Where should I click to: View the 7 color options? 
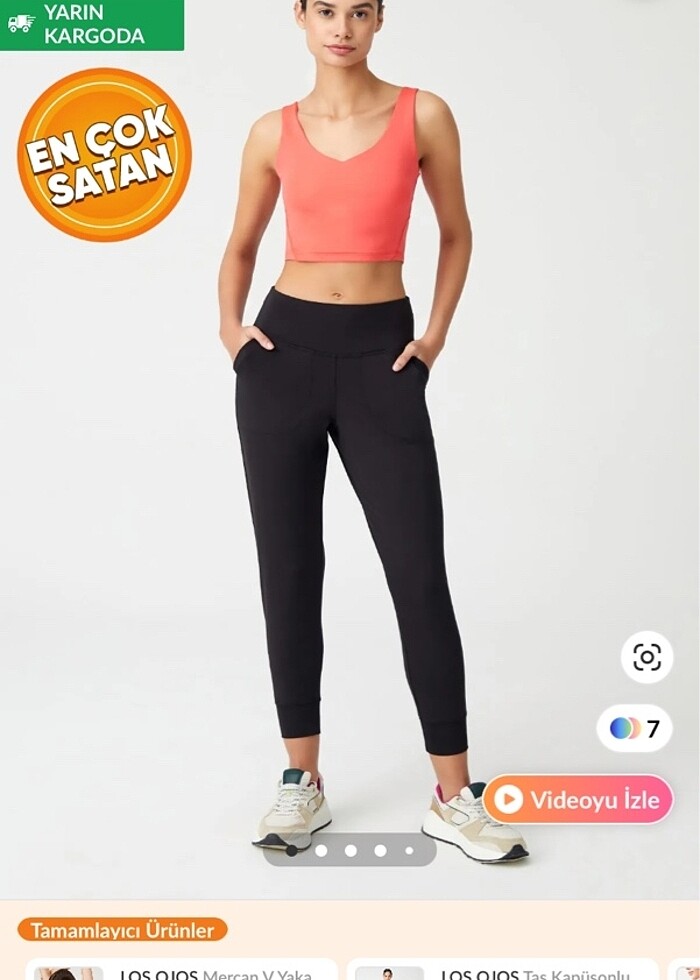pyautogui.click(x=634, y=728)
